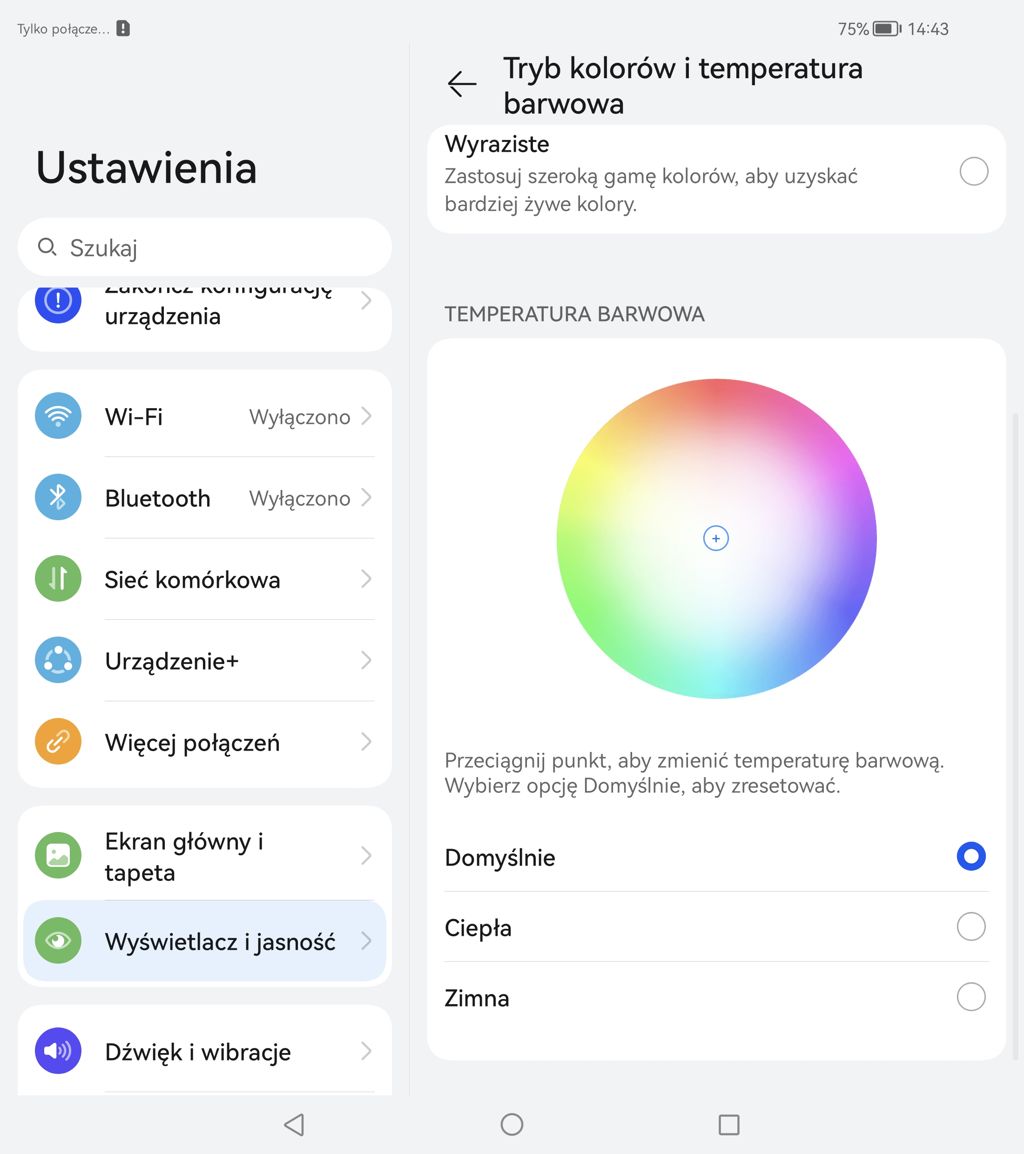Open Wyświetlacz i jasność
This screenshot has height=1154, width=1024.
[x=205, y=941]
